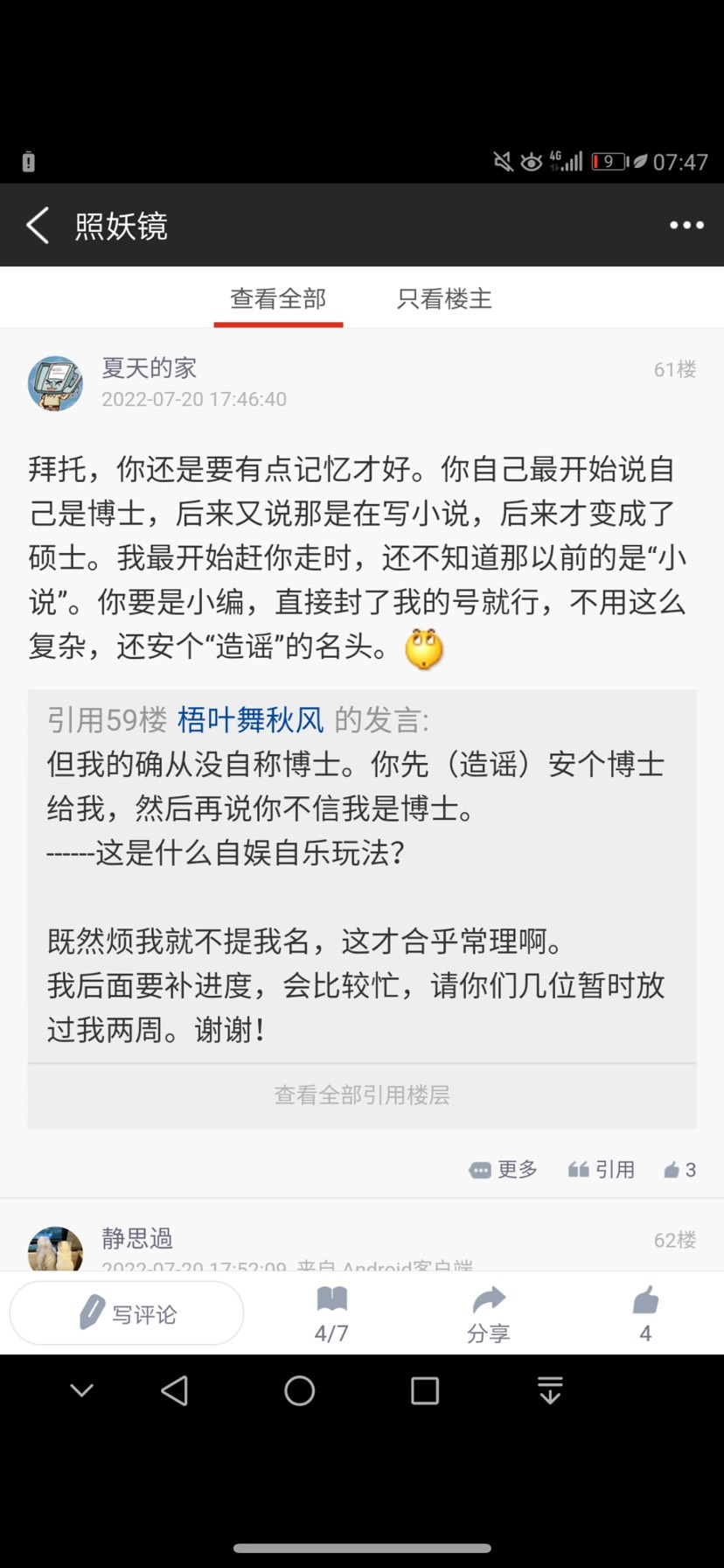Tap 更多 under the 61楼 post
724x1568 pixels.
(503, 1170)
